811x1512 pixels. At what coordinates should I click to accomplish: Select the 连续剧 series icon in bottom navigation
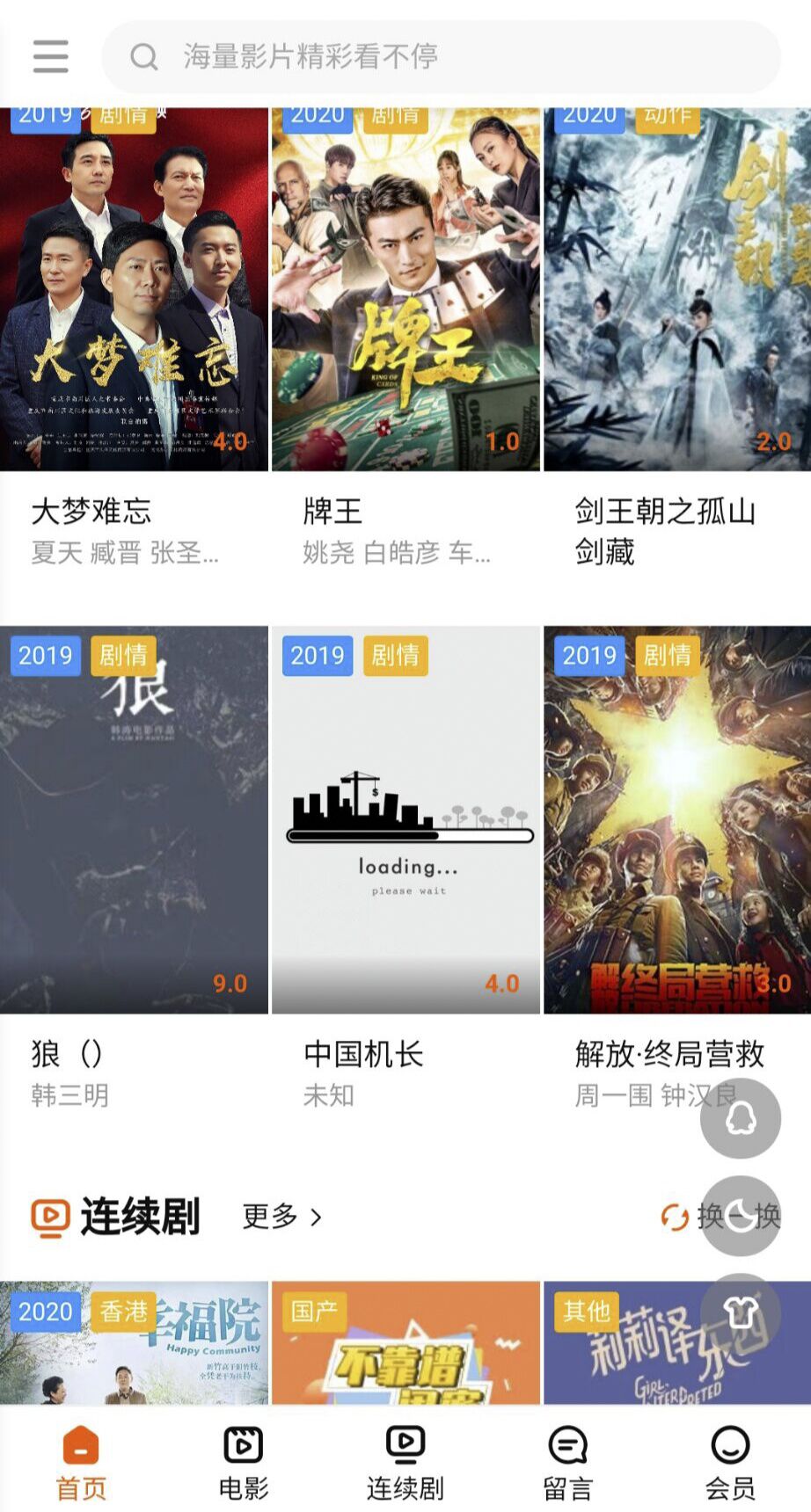[x=405, y=1442]
